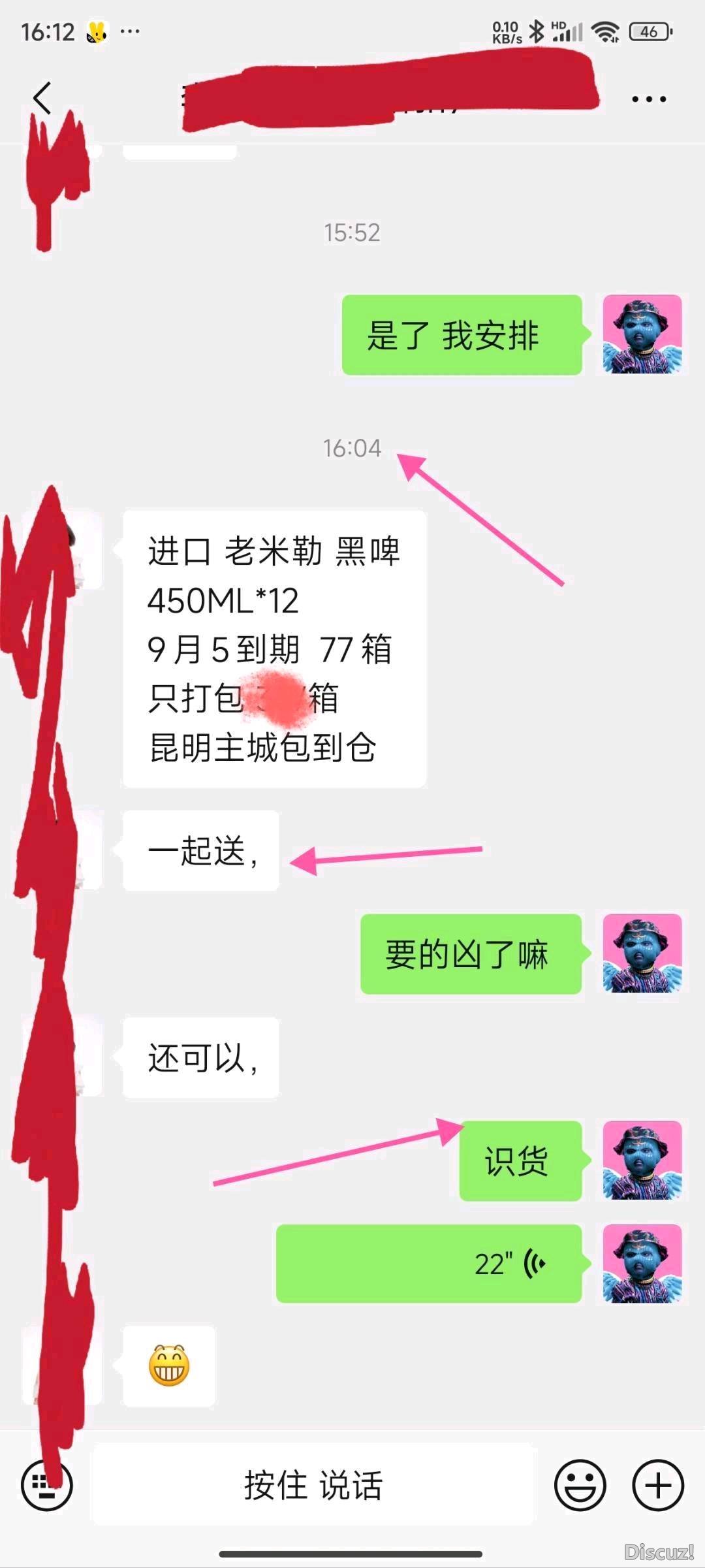
Task: Switch to keyboard text input
Action: (47, 1486)
